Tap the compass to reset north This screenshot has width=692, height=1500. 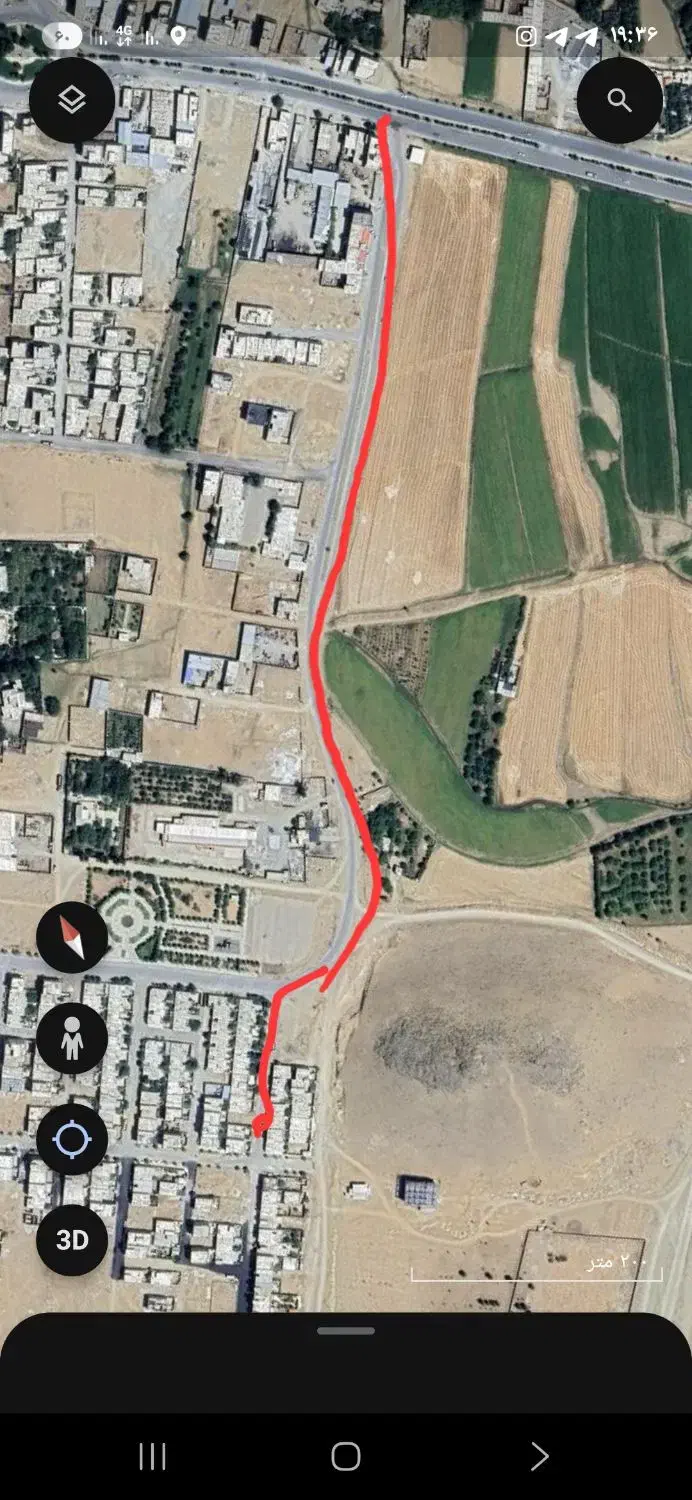[71, 938]
